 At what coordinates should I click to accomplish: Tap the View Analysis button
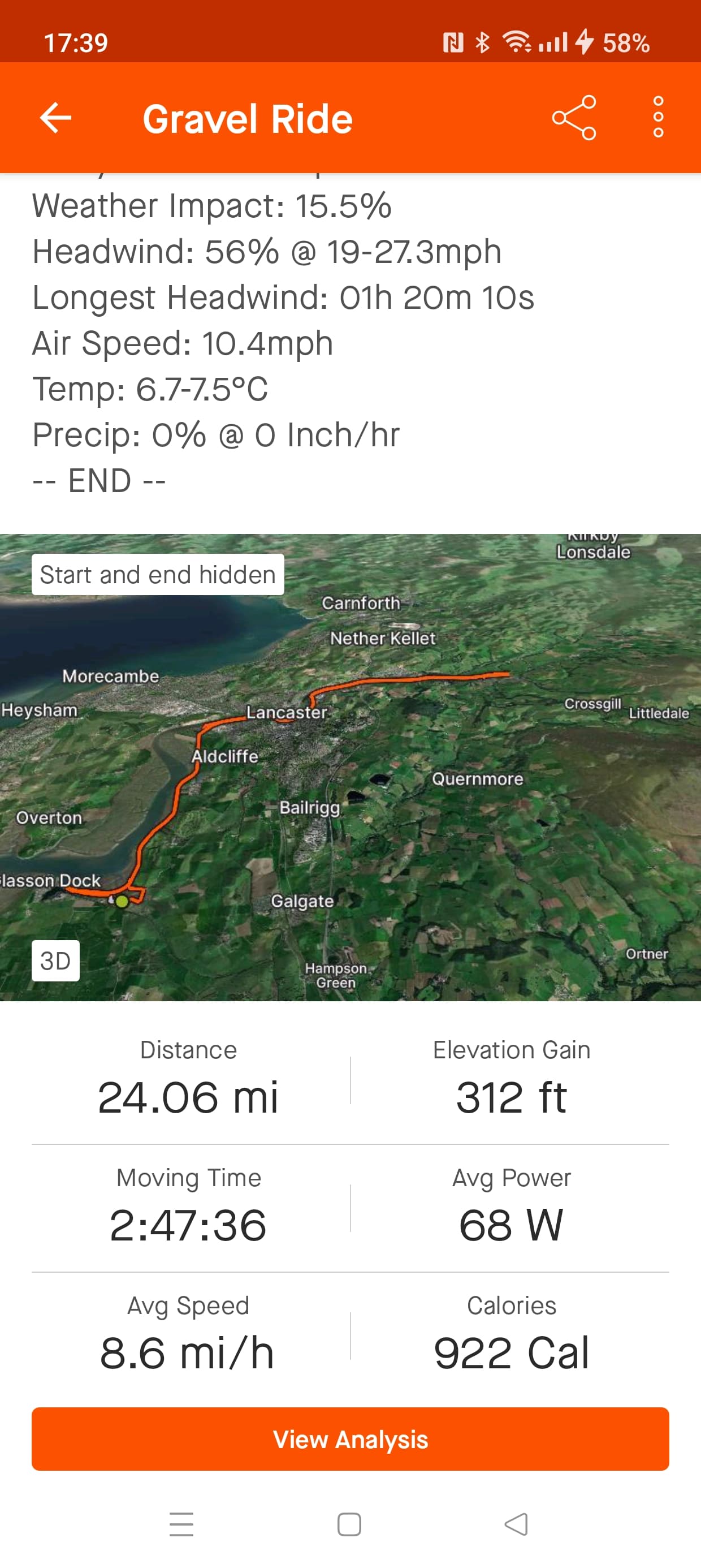point(350,1439)
